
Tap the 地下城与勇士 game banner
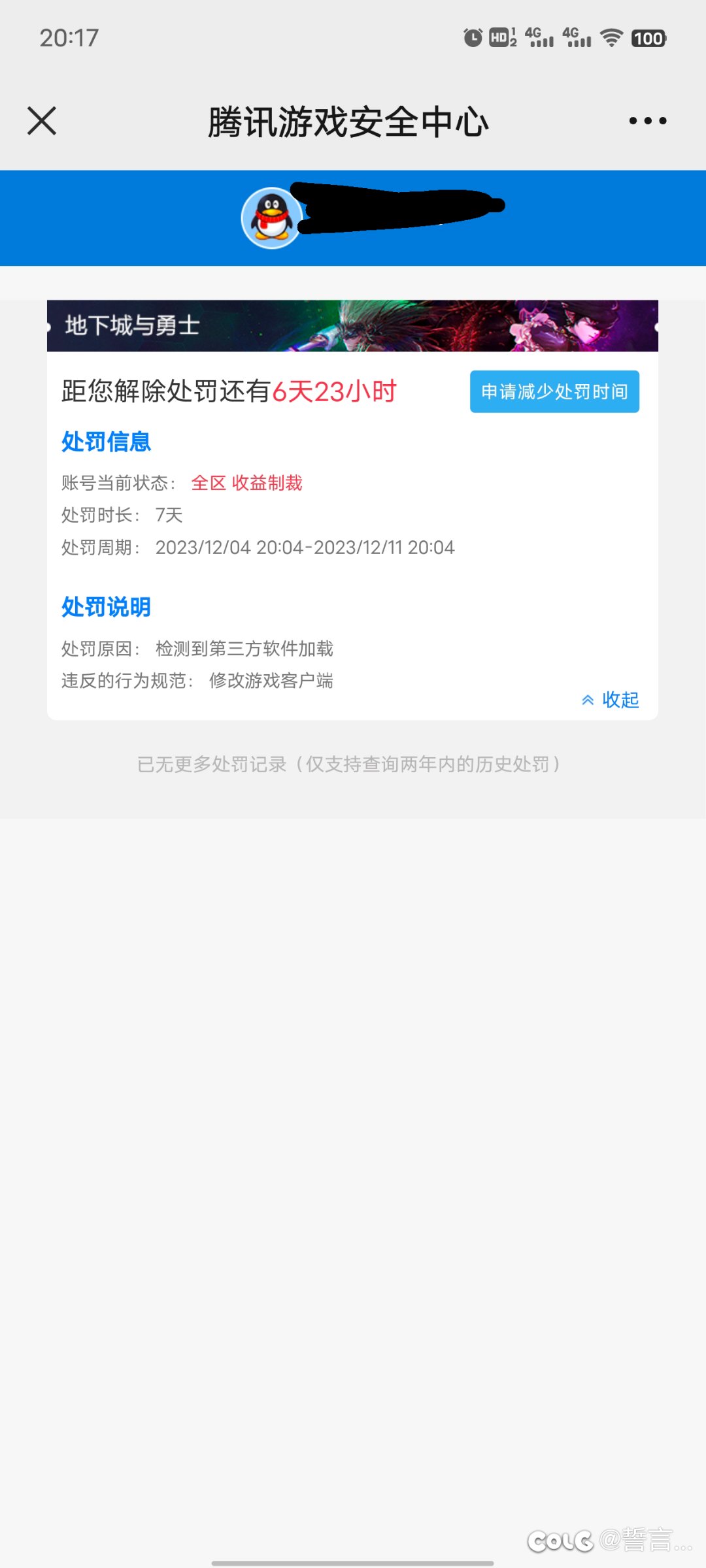tap(353, 325)
